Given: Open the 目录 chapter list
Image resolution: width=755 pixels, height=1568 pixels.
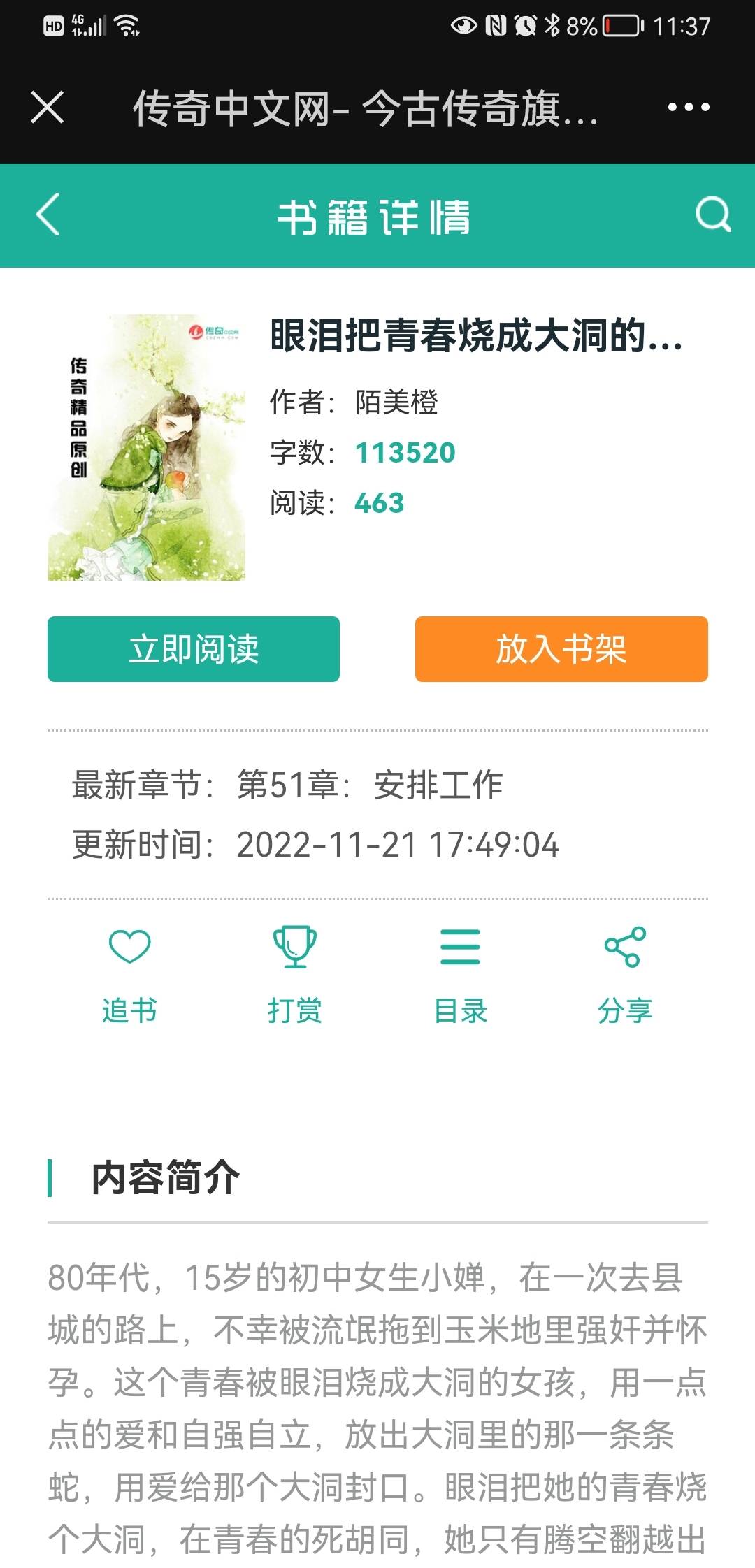Looking at the screenshot, I should point(460,975).
